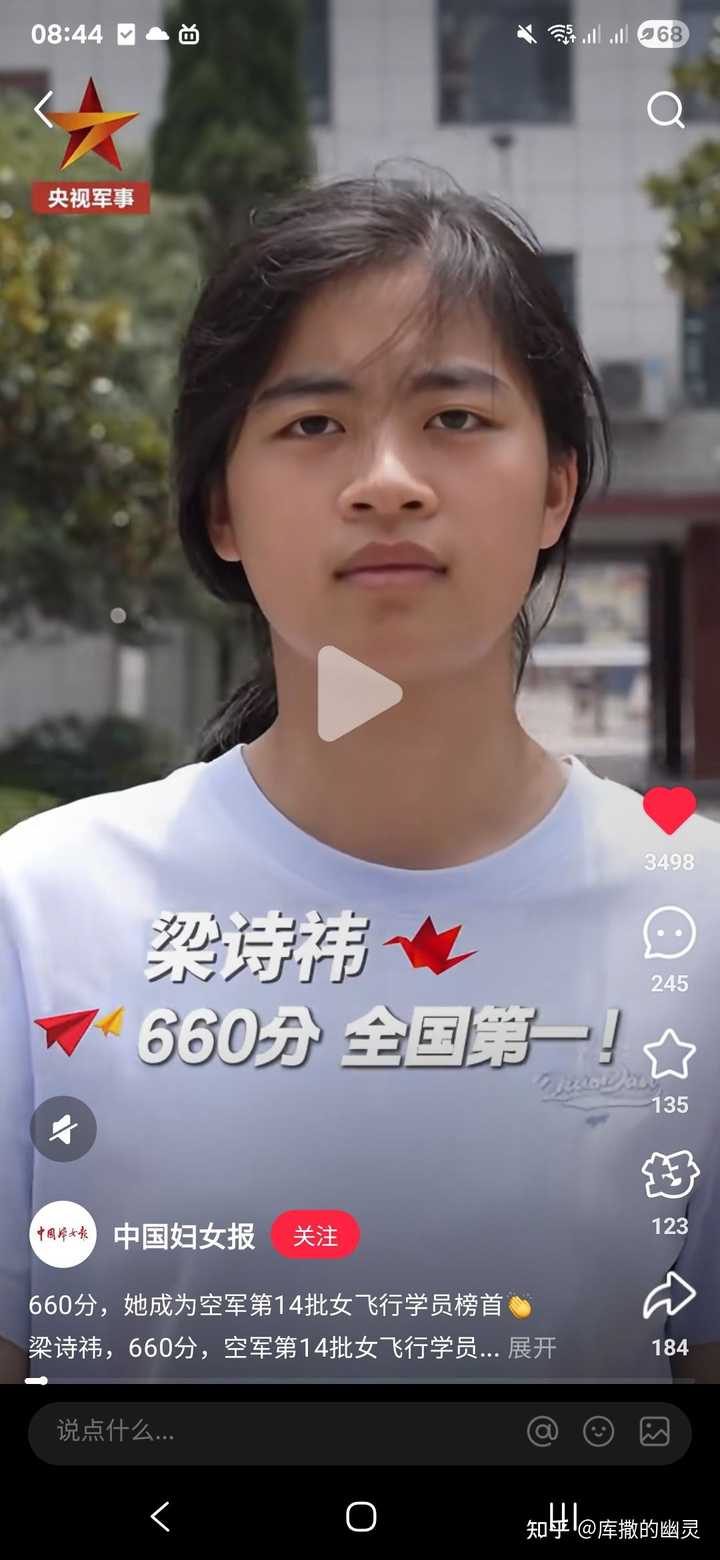Add the video to favorites with the star
Image resolution: width=720 pixels, height=1560 pixels.
pyautogui.click(x=669, y=1054)
